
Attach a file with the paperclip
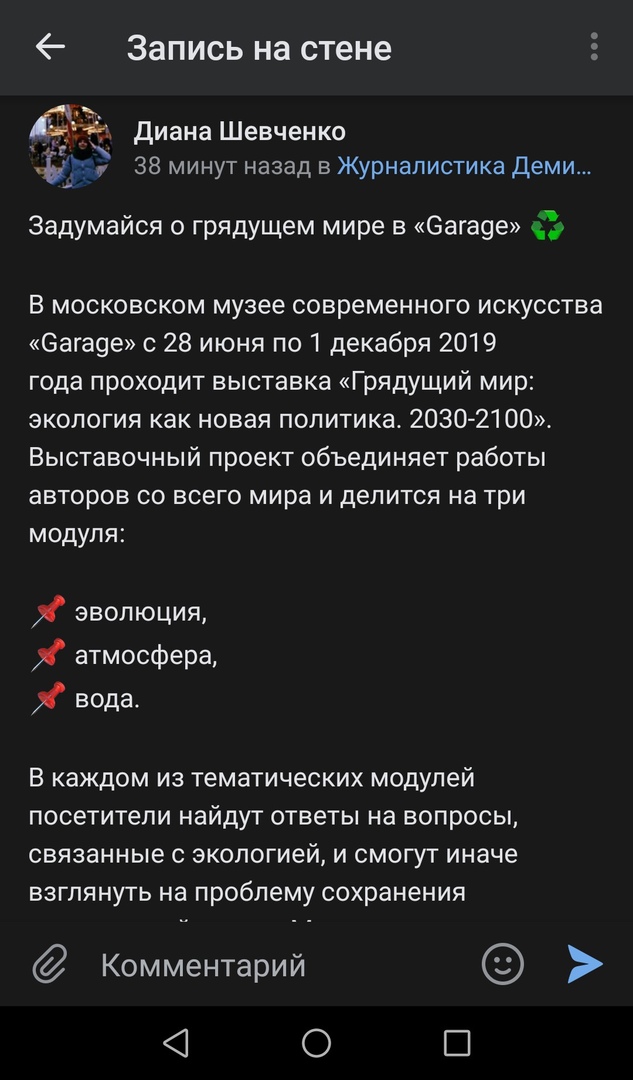click(x=50, y=964)
